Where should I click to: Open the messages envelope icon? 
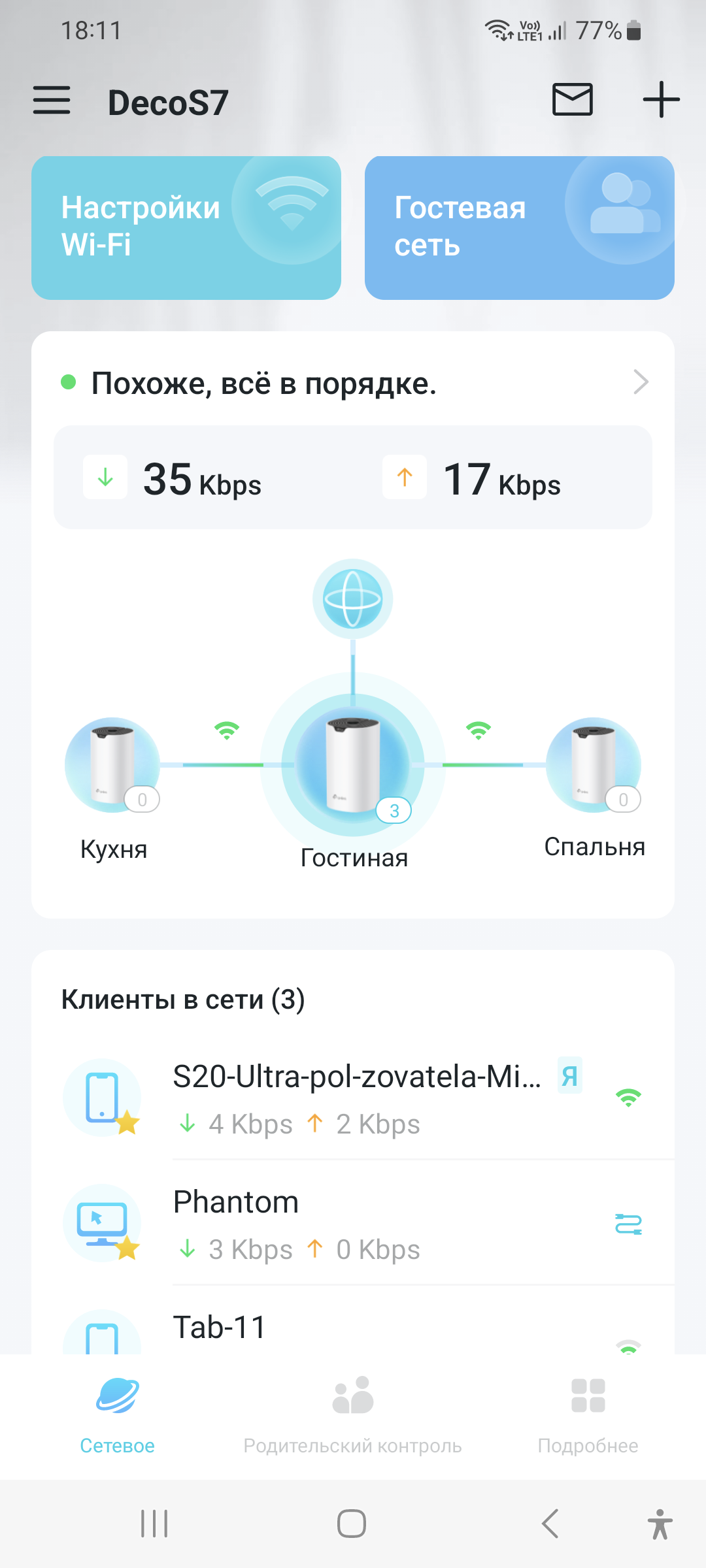(x=572, y=100)
